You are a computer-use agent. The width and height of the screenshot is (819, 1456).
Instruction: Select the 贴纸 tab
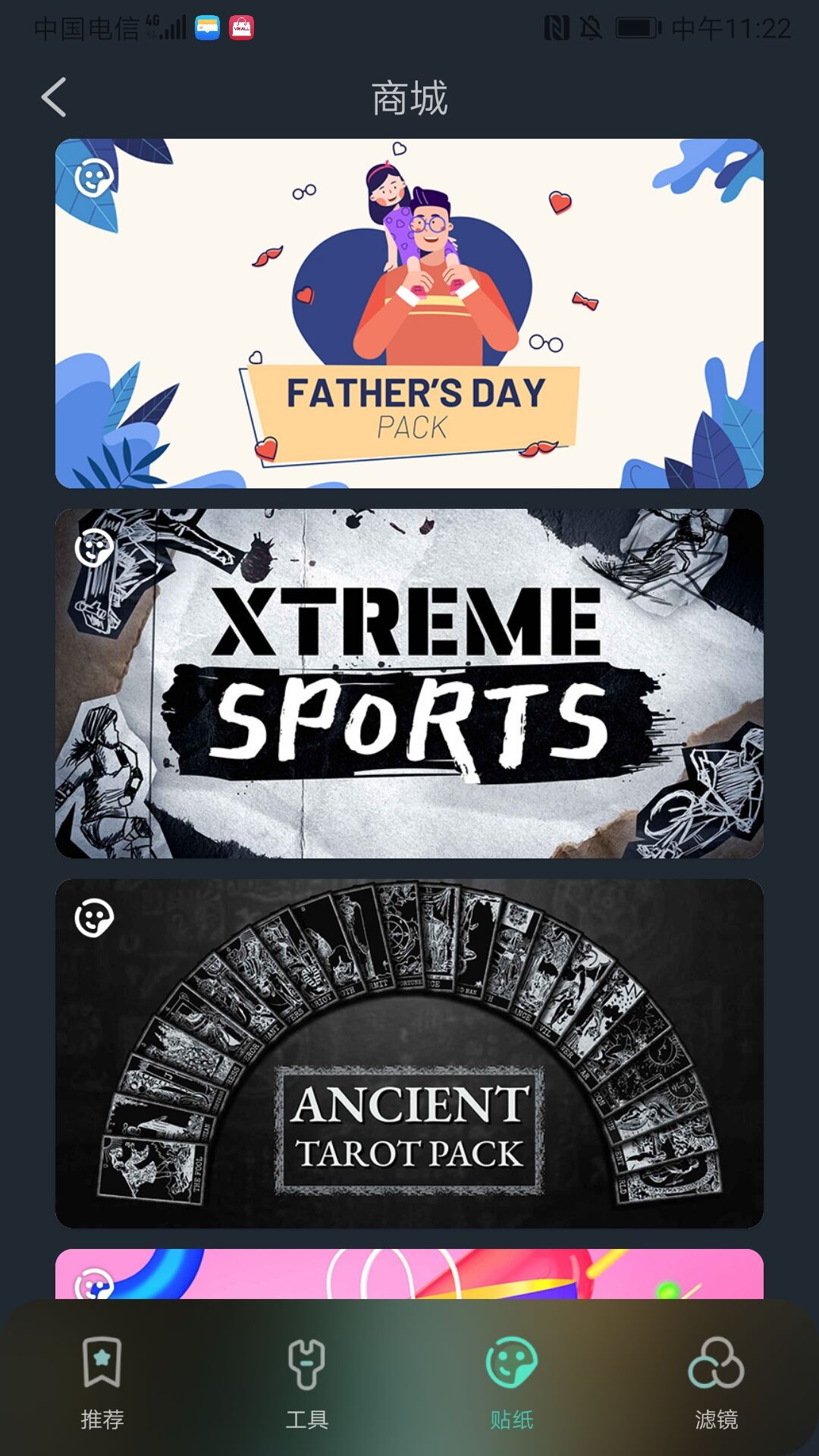[512, 1382]
